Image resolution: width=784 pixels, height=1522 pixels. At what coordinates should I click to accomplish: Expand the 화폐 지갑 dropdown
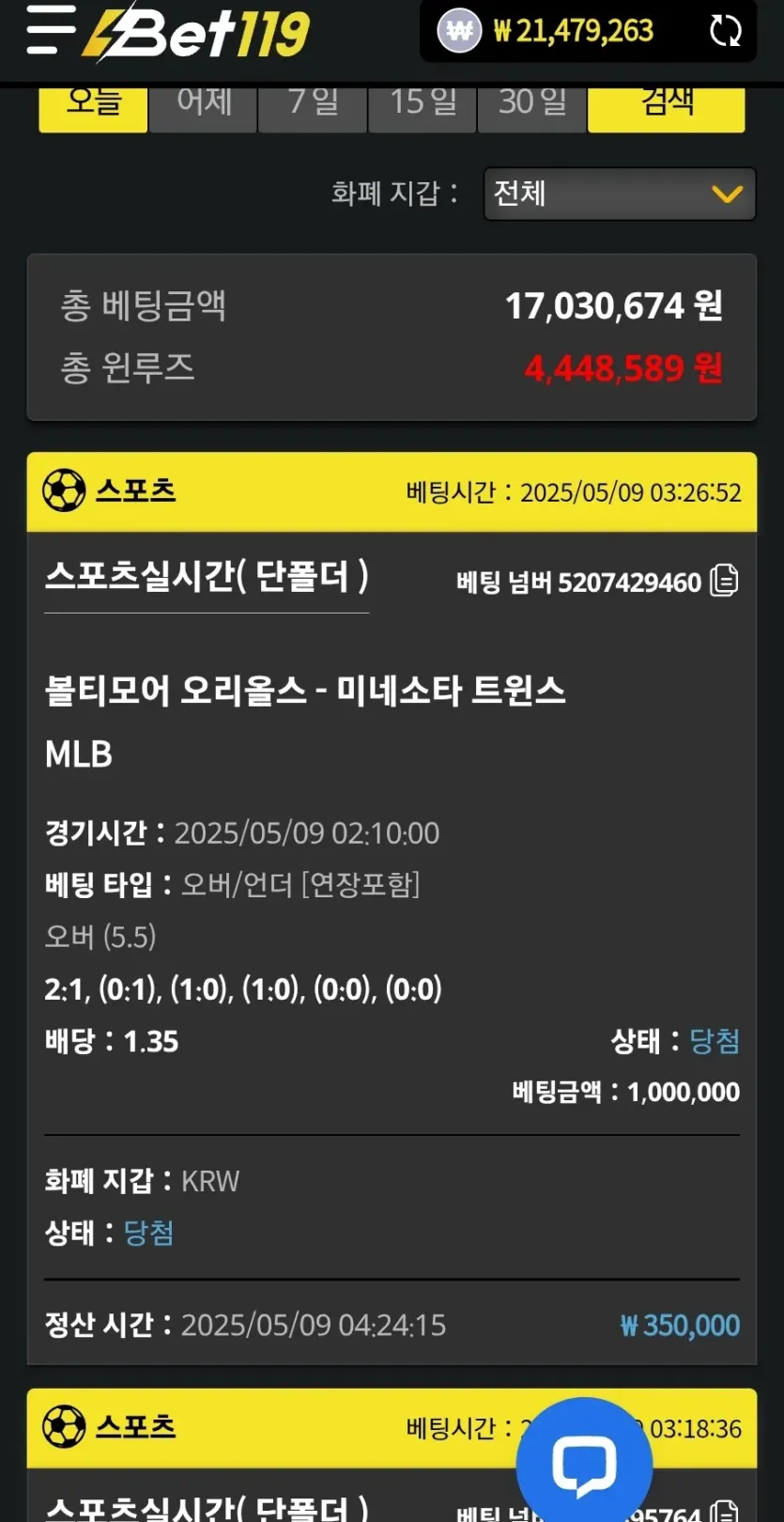619,194
